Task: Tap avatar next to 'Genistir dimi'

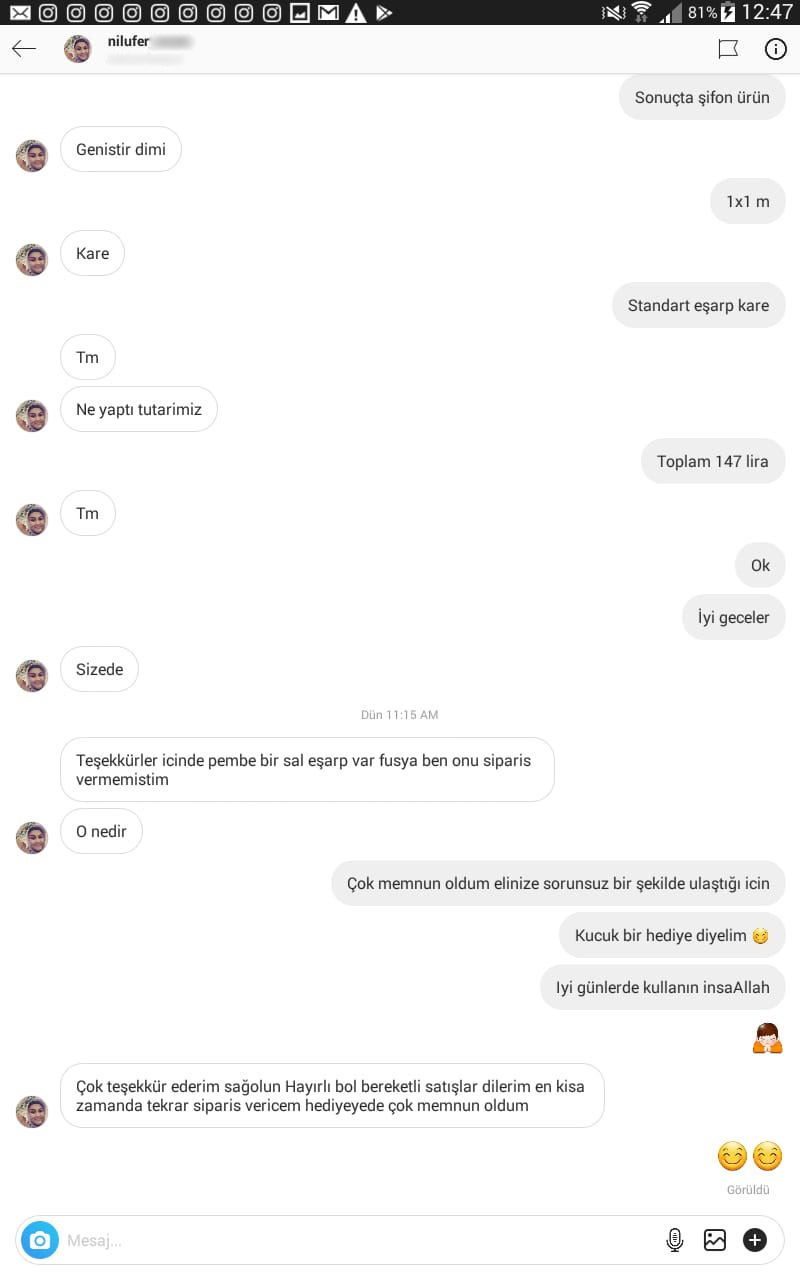Action: click(32, 156)
